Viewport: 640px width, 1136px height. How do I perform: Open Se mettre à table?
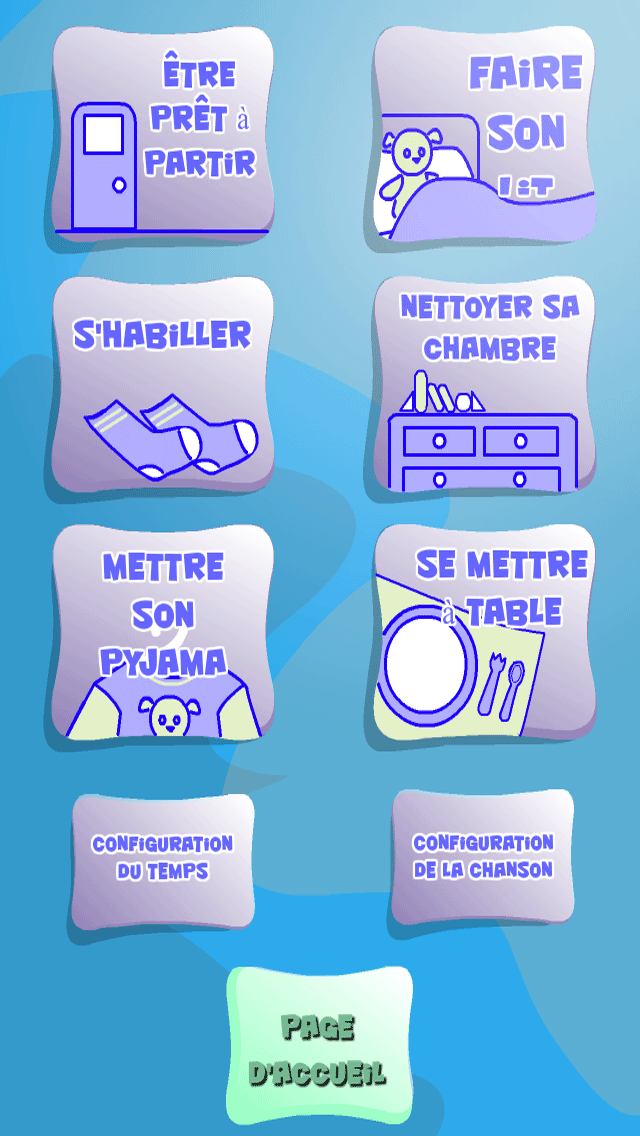(484, 632)
